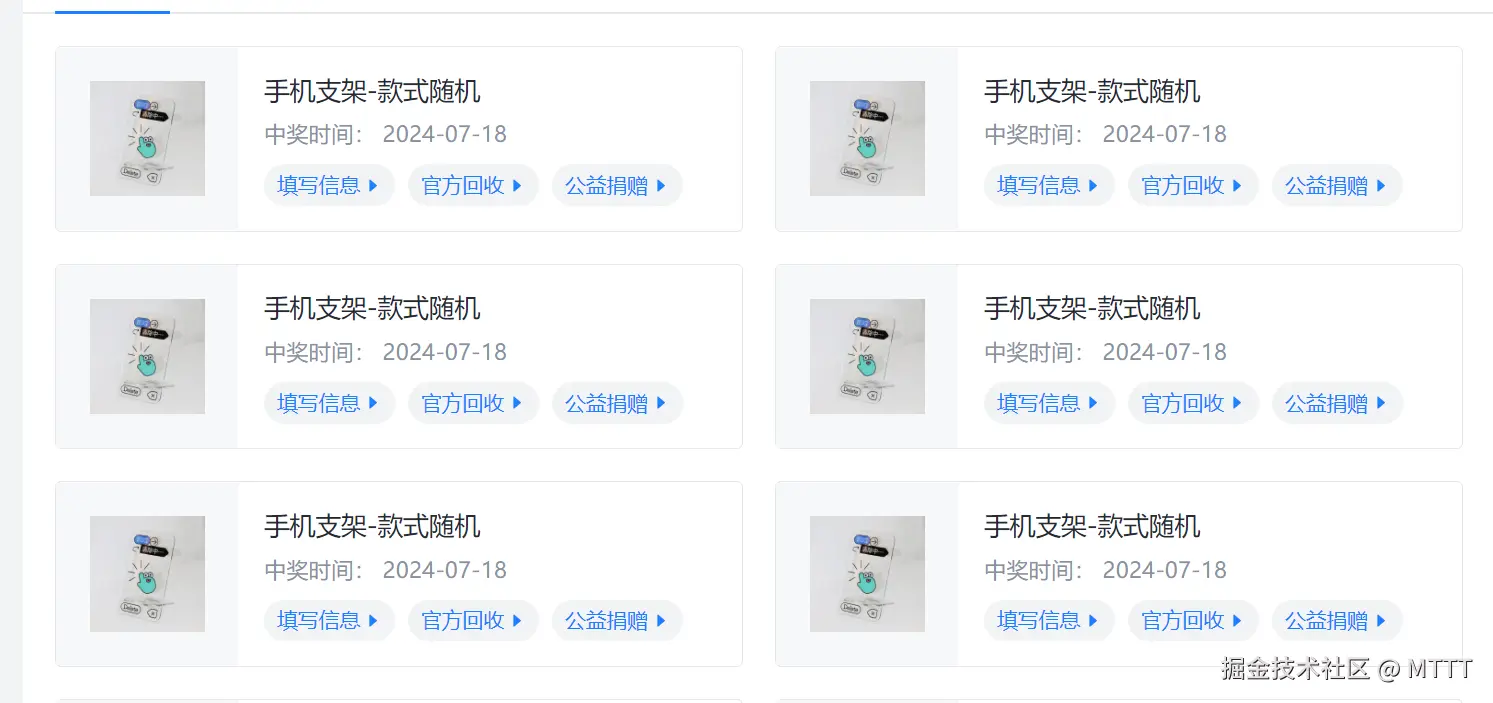Select 公益捐赠 in the top-right prize card

(1337, 186)
